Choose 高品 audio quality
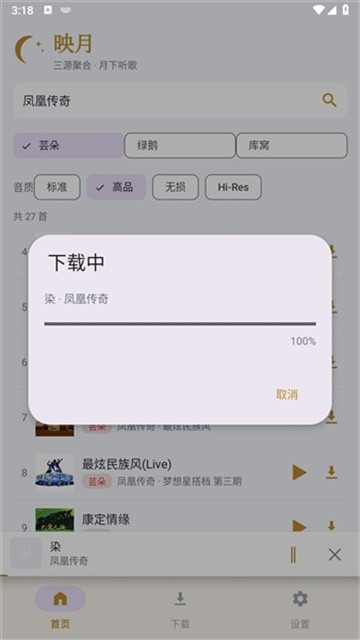Screen dimensions: 360x640 pyautogui.click(x=116, y=187)
